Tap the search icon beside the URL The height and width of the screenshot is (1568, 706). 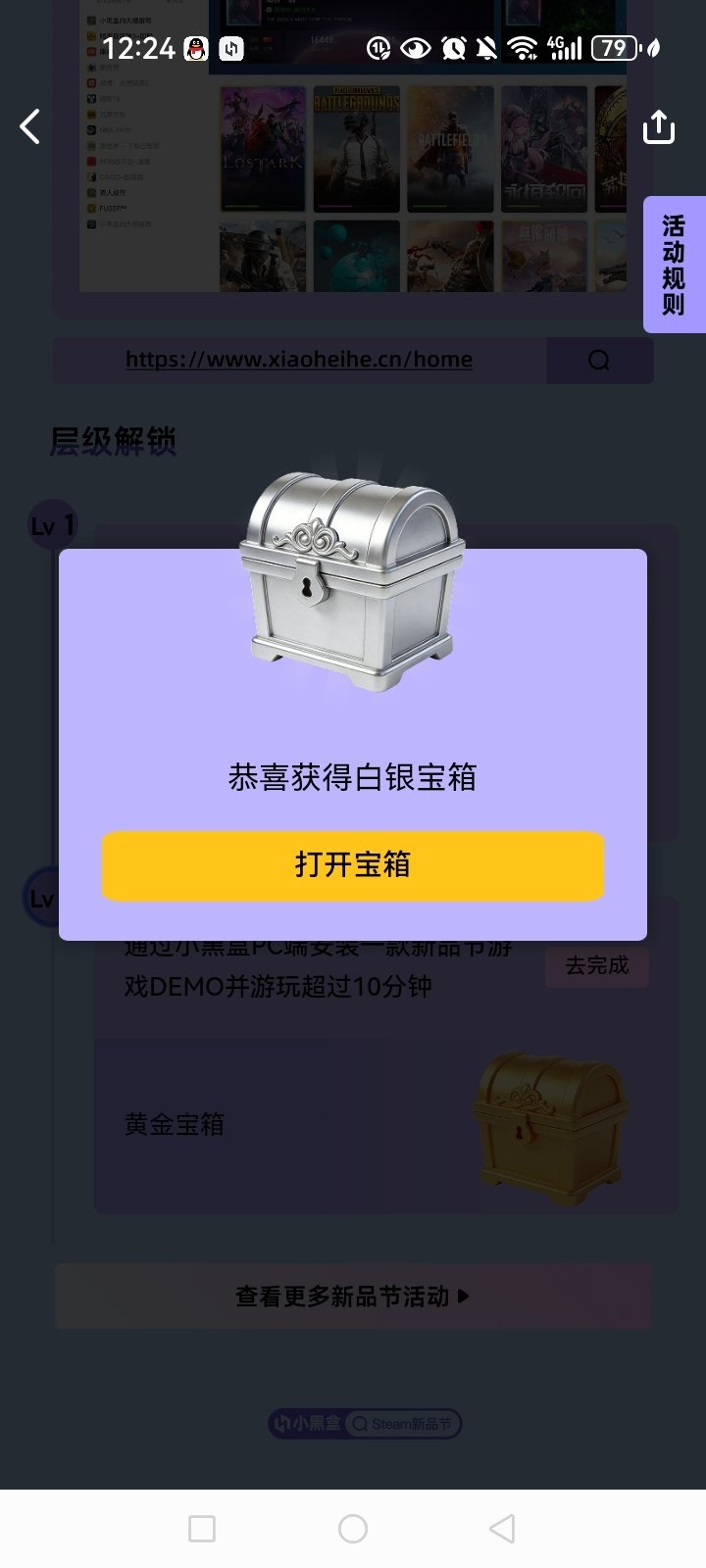click(x=599, y=361)
